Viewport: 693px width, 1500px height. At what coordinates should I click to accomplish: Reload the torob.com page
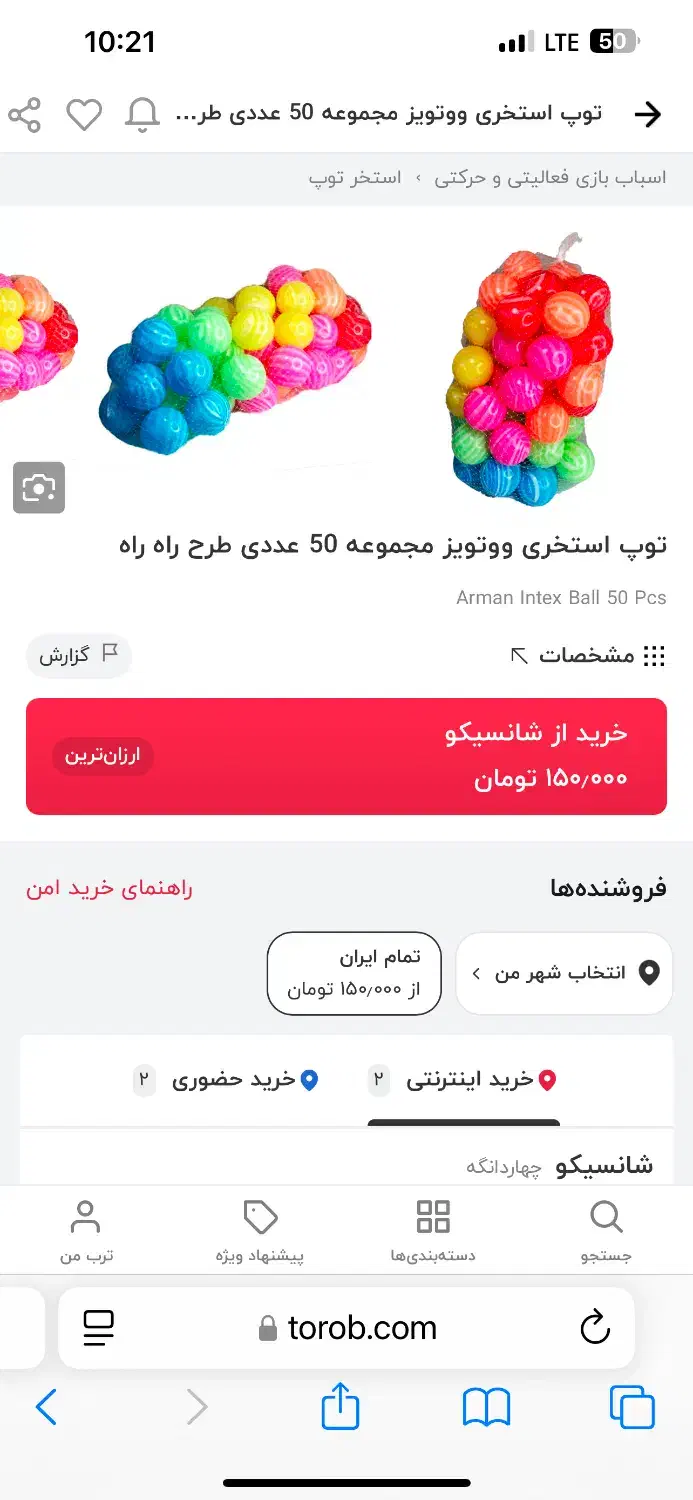point(595,1328)
